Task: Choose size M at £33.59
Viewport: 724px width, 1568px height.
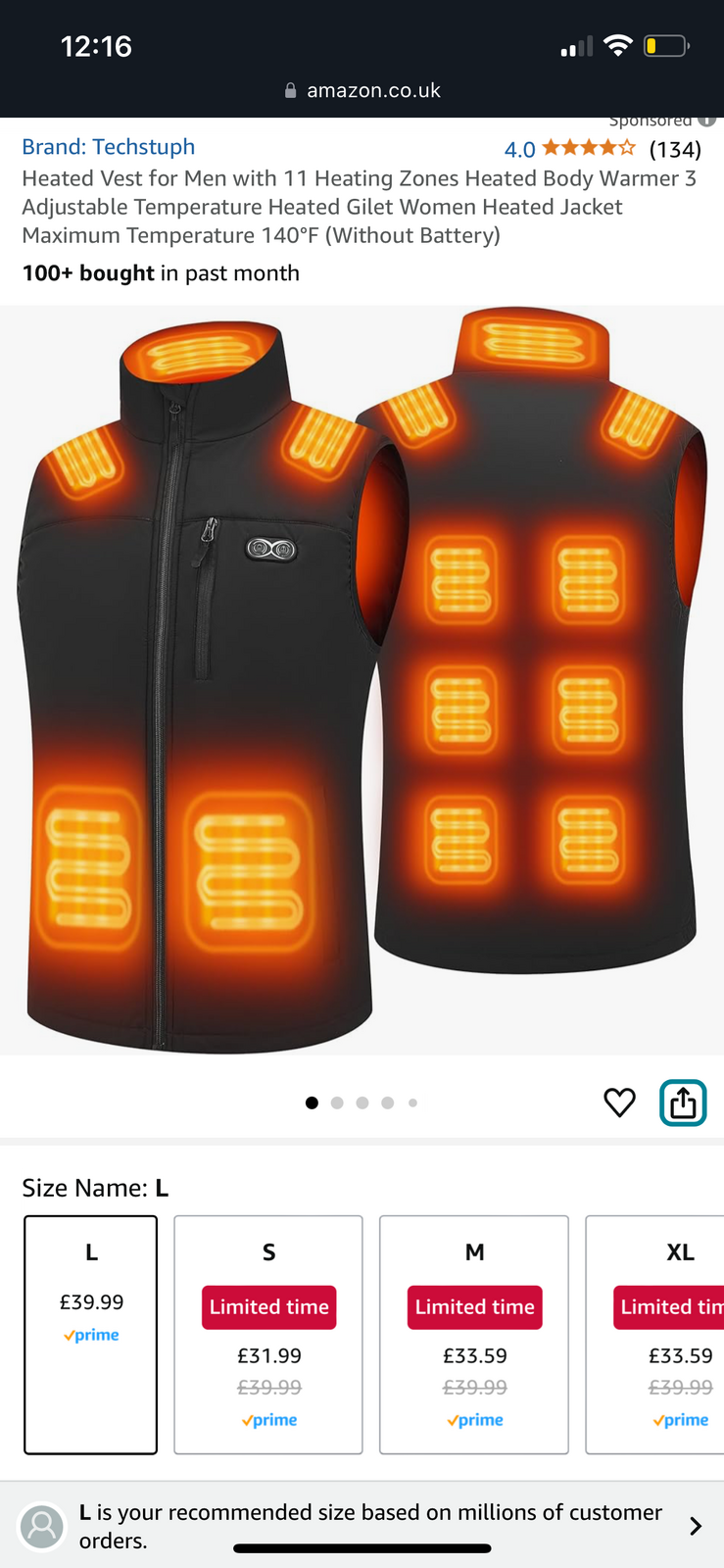Action: pyautogui.click(x=474, y=1334)
